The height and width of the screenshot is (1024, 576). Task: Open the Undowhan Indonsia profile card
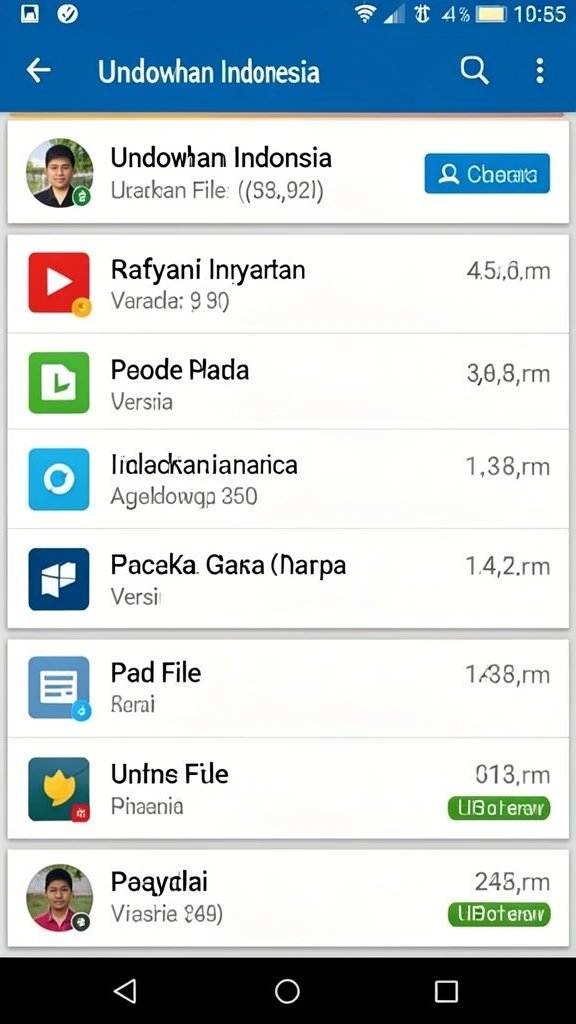[288, 172]
